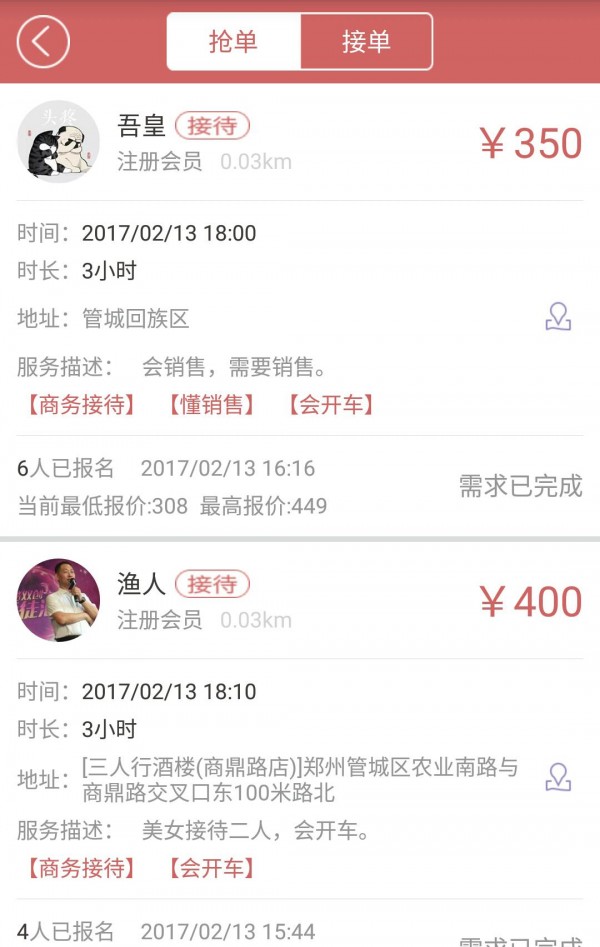This screenshot has height=947, width=600.
Task: Select the 接单 tab
Action: 366,42
